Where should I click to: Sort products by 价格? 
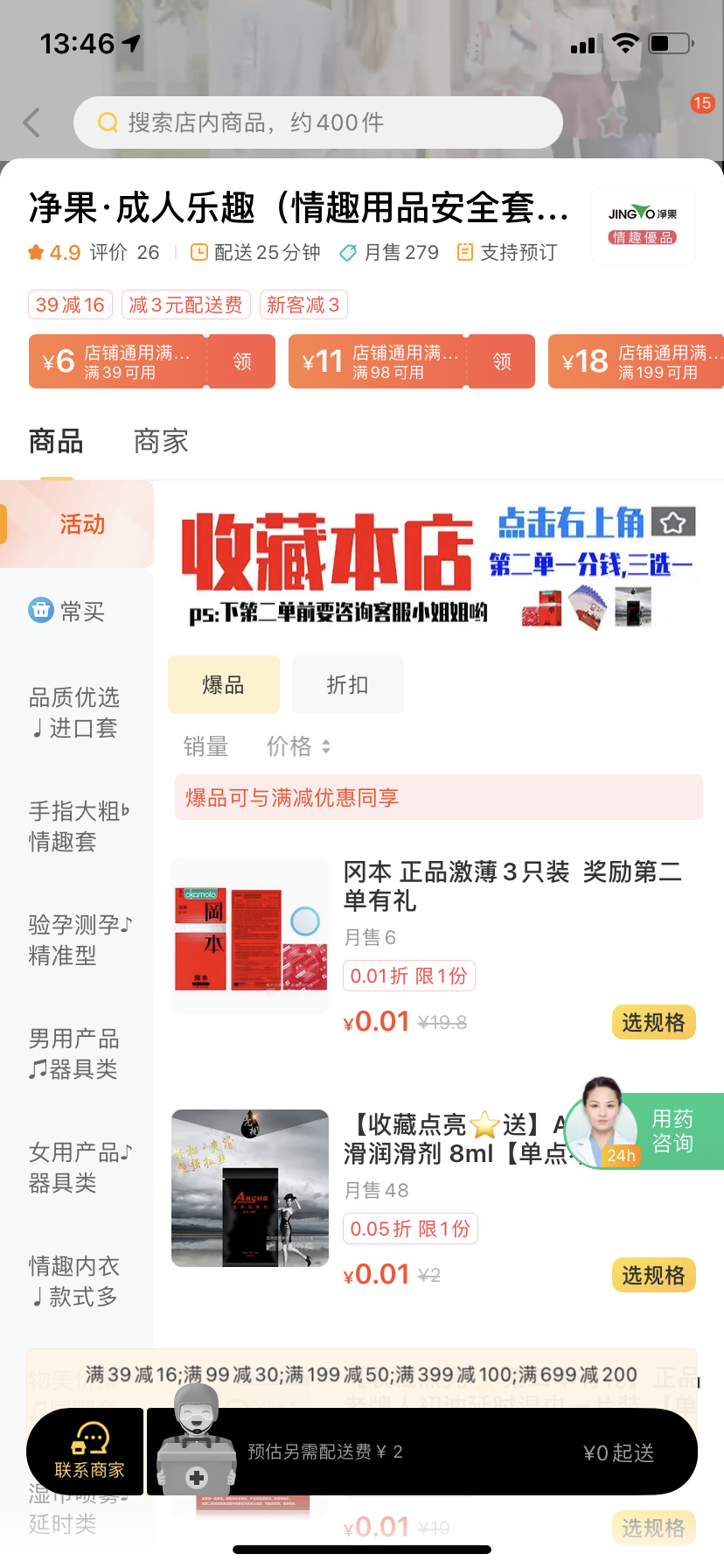[x=297, y=746]
